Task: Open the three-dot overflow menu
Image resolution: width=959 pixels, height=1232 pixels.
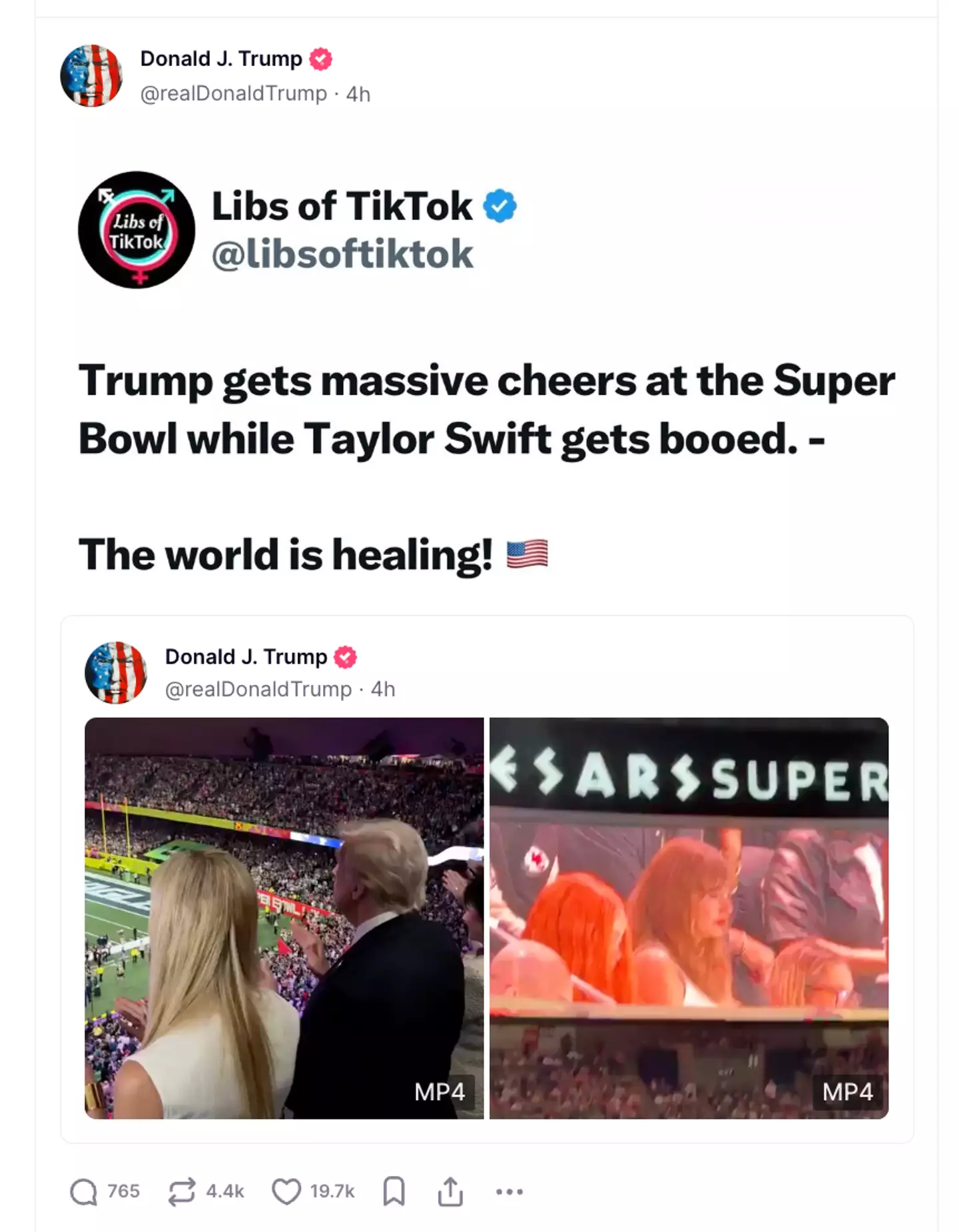Action: tap(509, 1192)
